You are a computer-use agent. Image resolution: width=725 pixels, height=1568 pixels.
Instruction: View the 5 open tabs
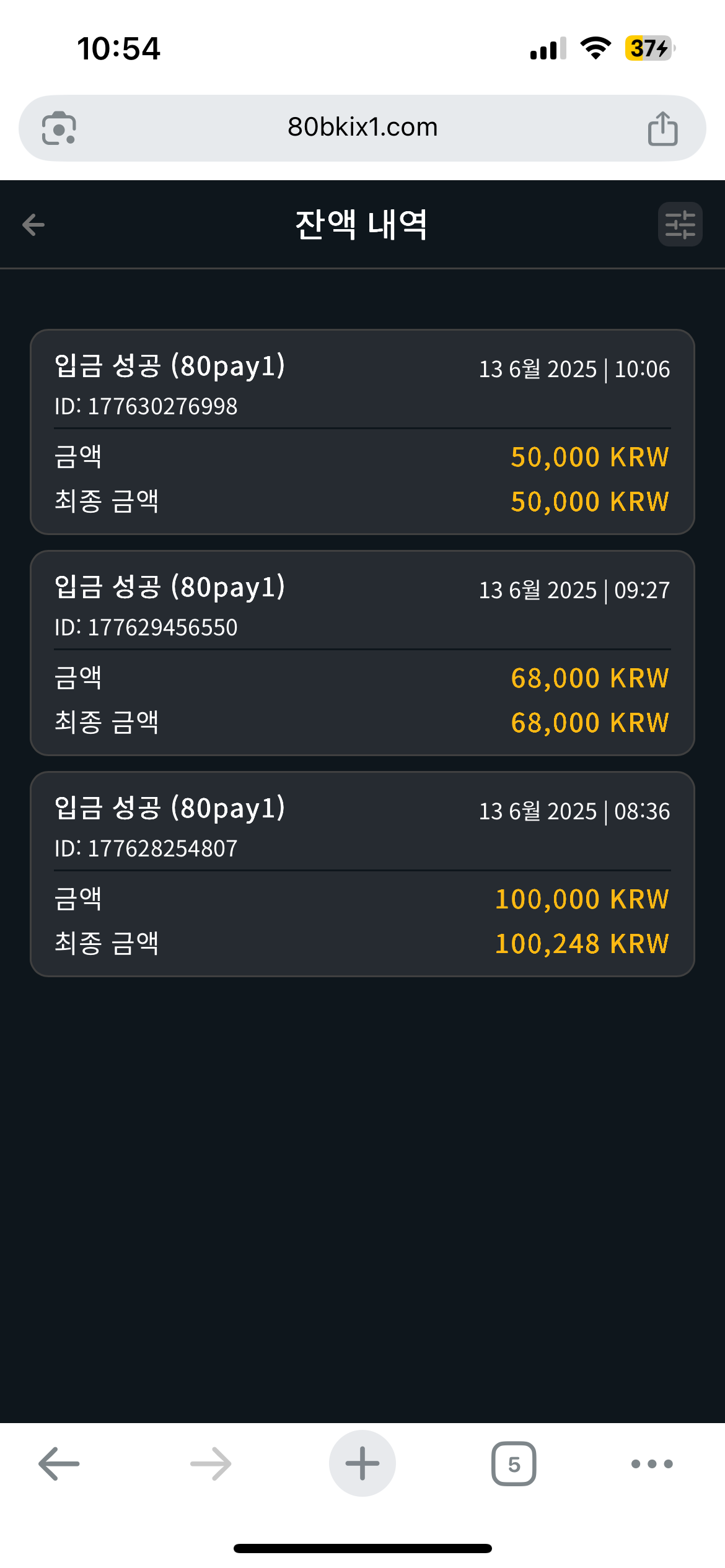(x=514, y=1464)
